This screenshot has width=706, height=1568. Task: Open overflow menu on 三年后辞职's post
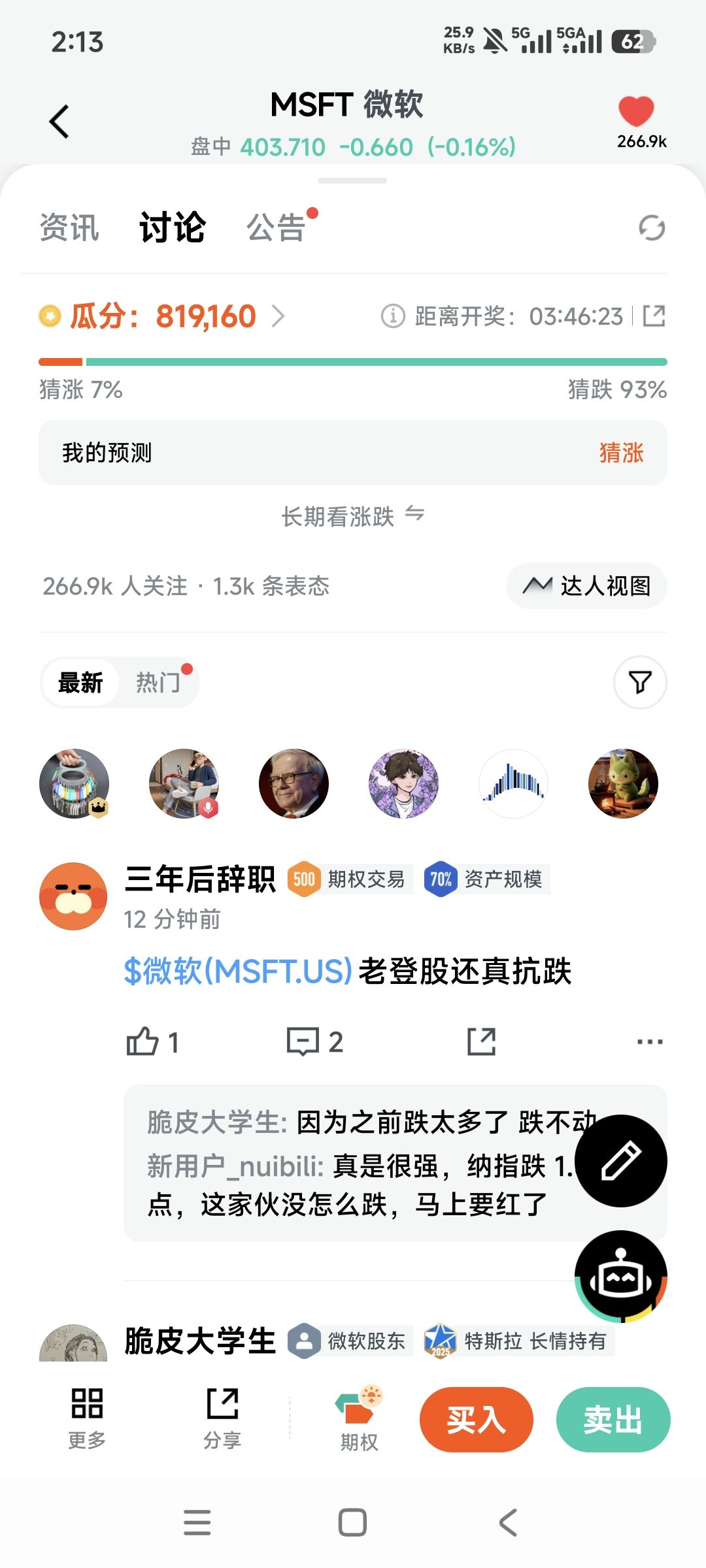pos(650,1041)
